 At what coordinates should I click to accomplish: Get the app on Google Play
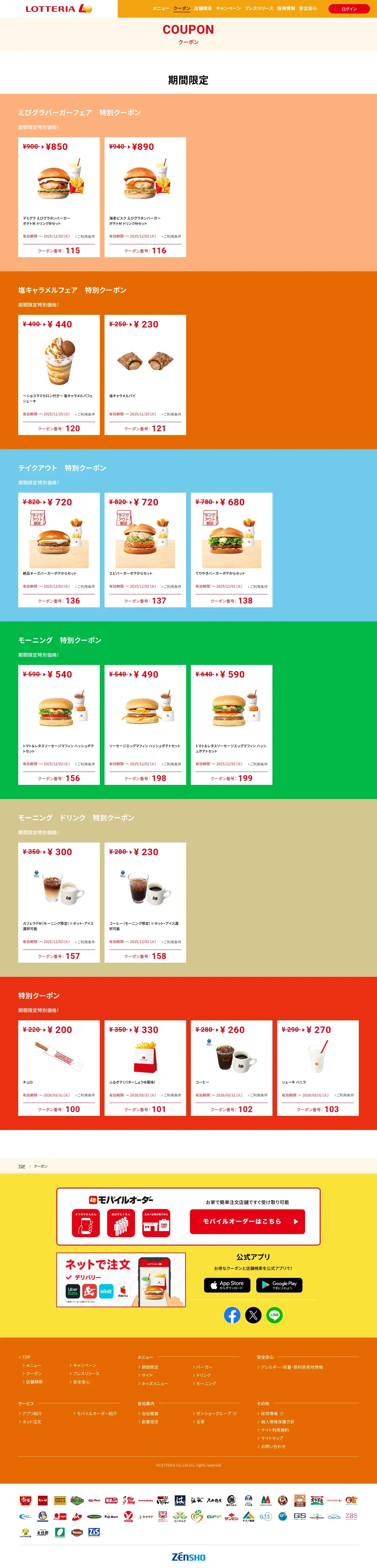[280, 1285]
